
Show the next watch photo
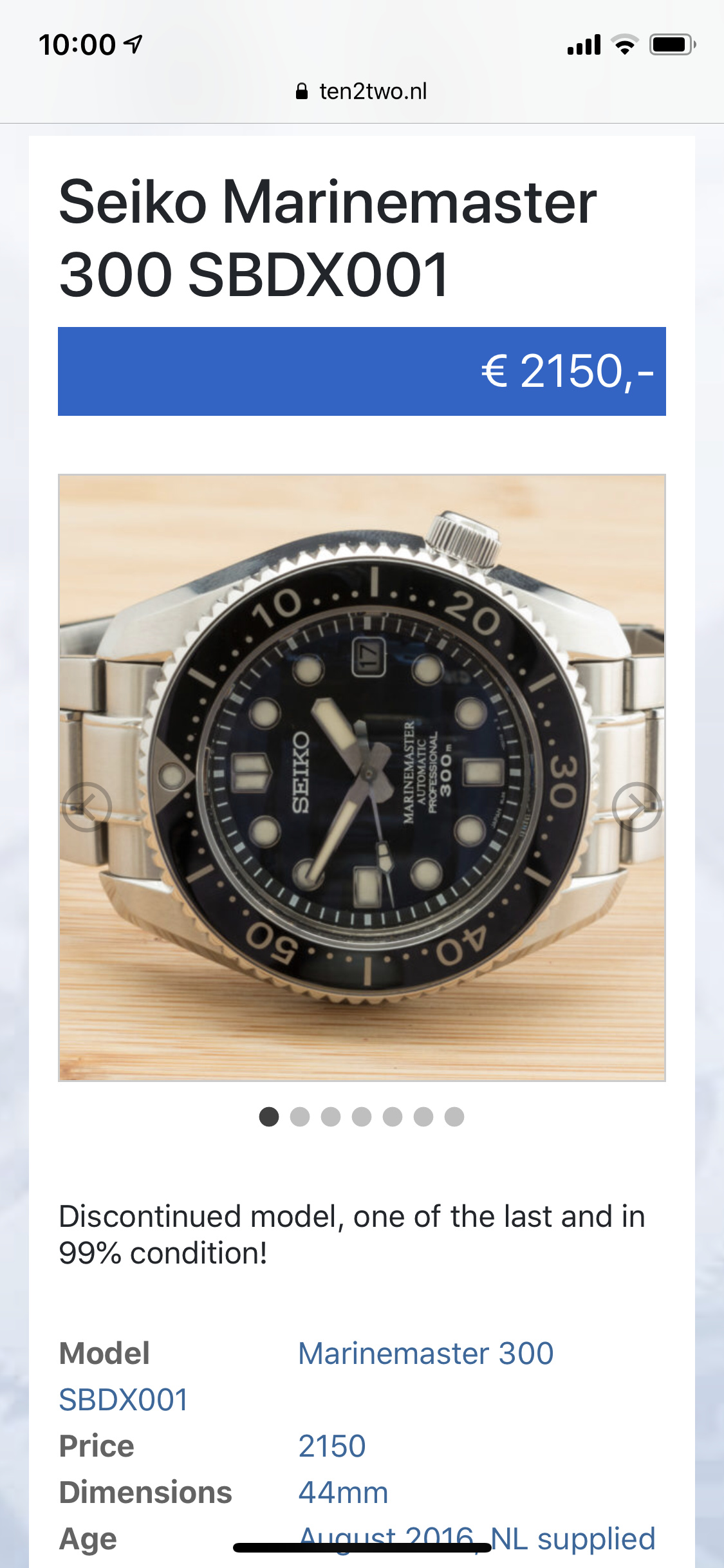coord(637,807)
